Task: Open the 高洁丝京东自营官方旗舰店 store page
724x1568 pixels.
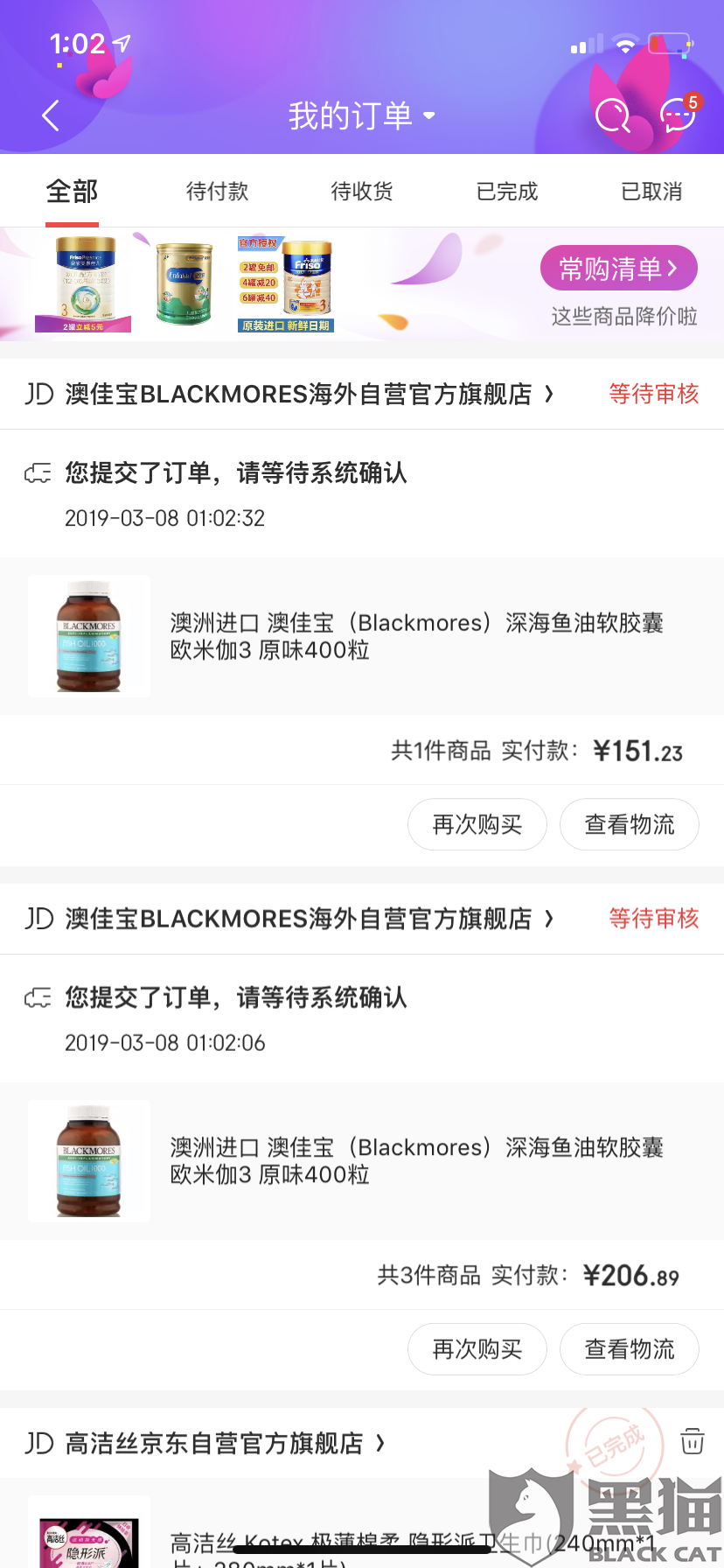Action: [214, 1443]
